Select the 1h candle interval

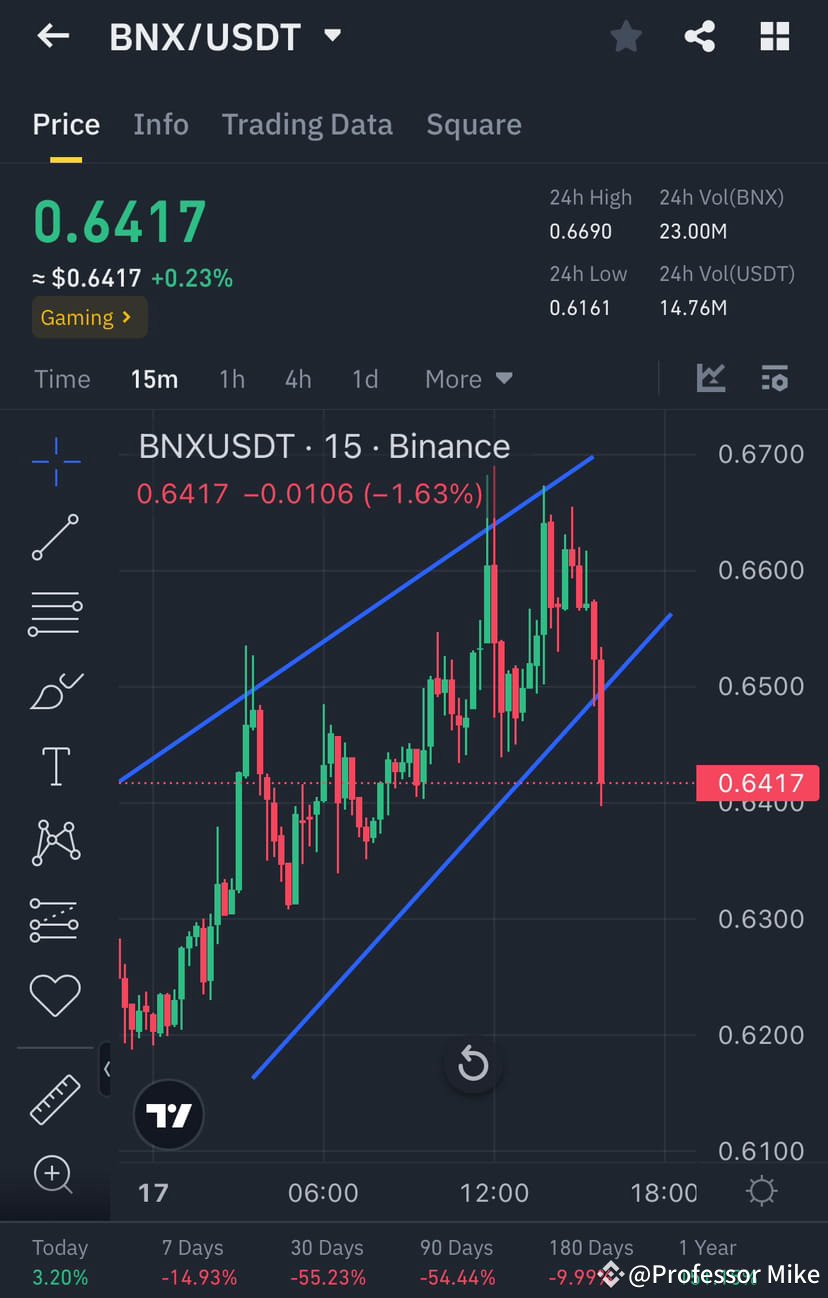[231, 379]
